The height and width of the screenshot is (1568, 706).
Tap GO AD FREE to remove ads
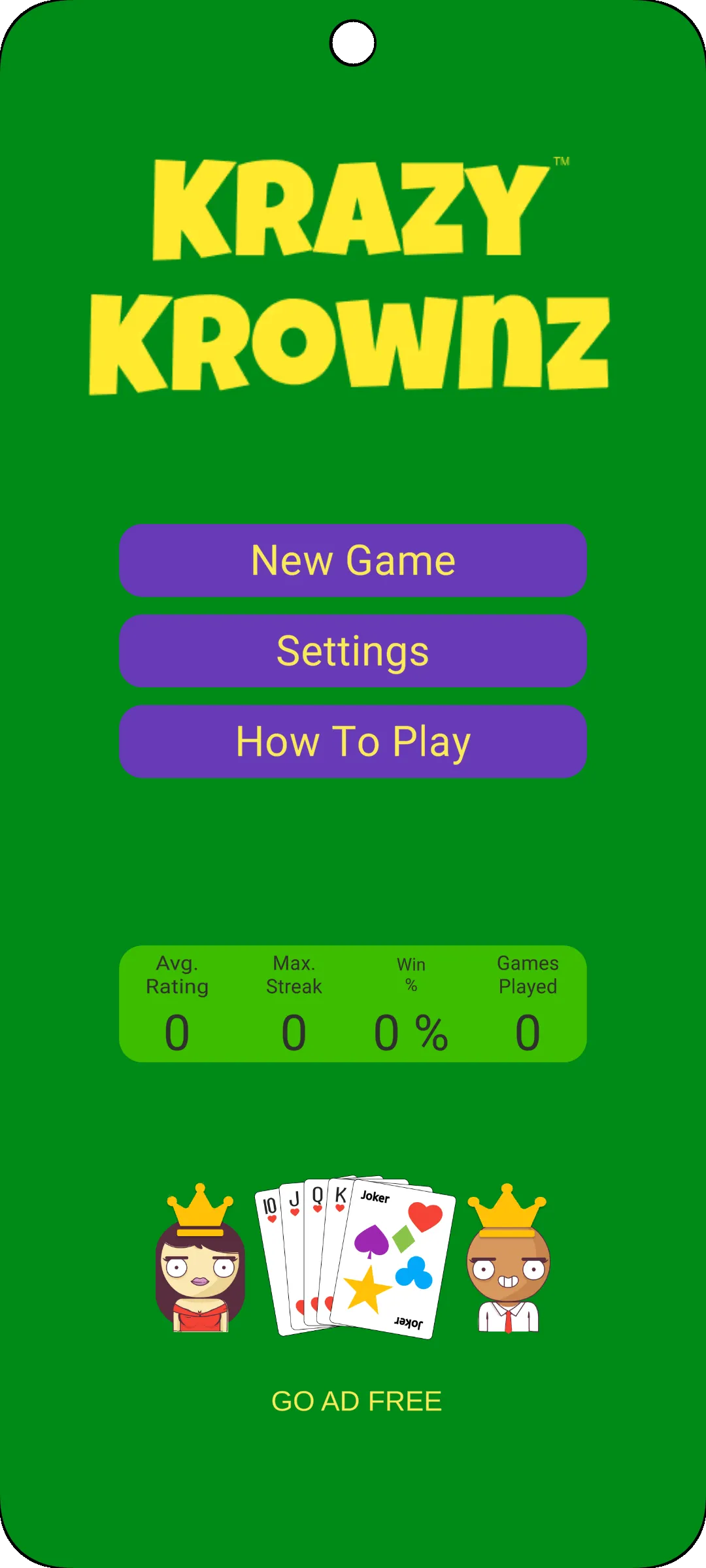click(356, 1401)
